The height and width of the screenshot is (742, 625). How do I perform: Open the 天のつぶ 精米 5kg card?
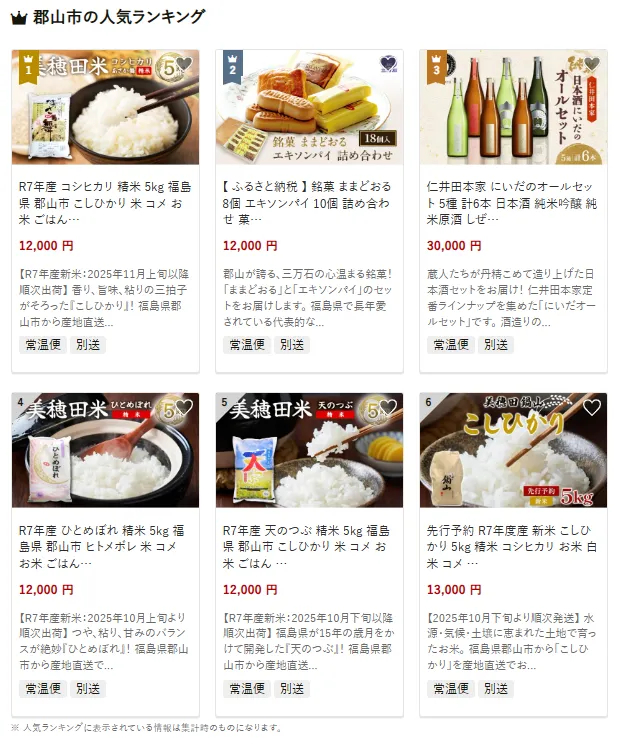(309, 545)
